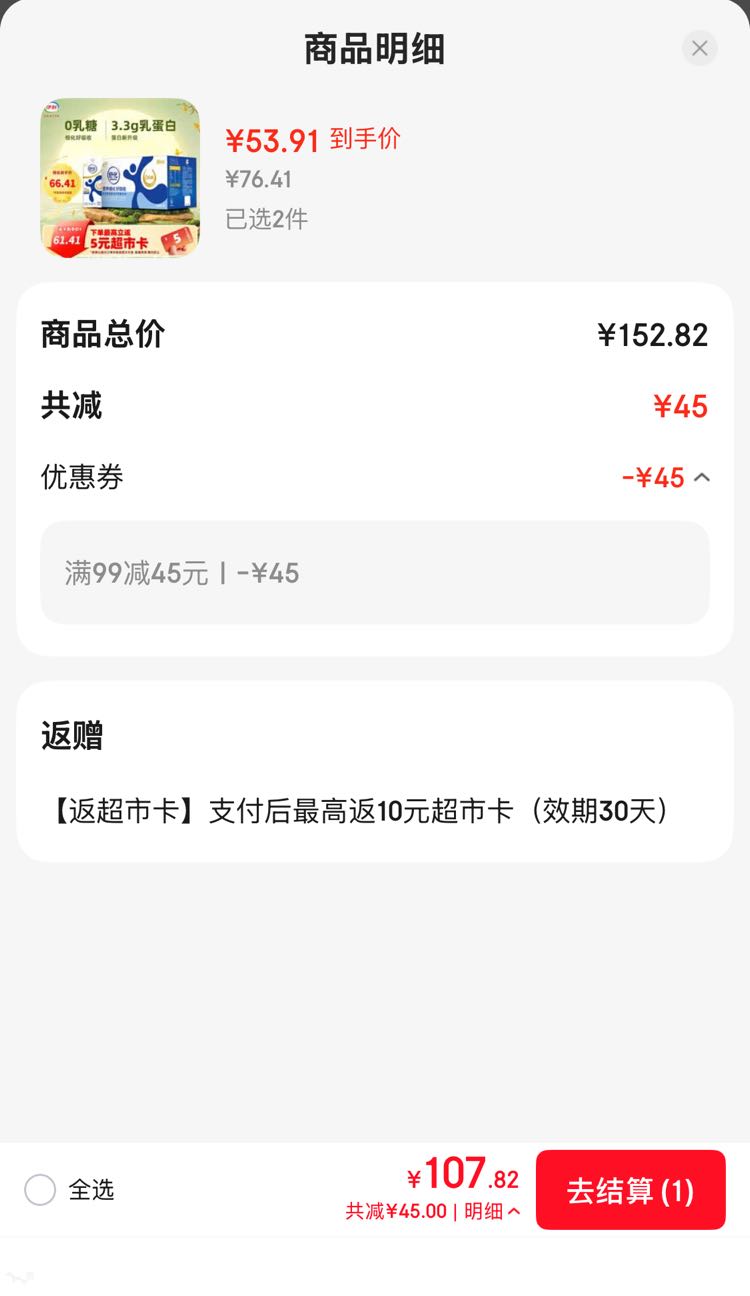The width and height of the screenshot is (750, 1296).
Task: Check the 全选 select-all circle
Action: click(x=40, y=1190)
